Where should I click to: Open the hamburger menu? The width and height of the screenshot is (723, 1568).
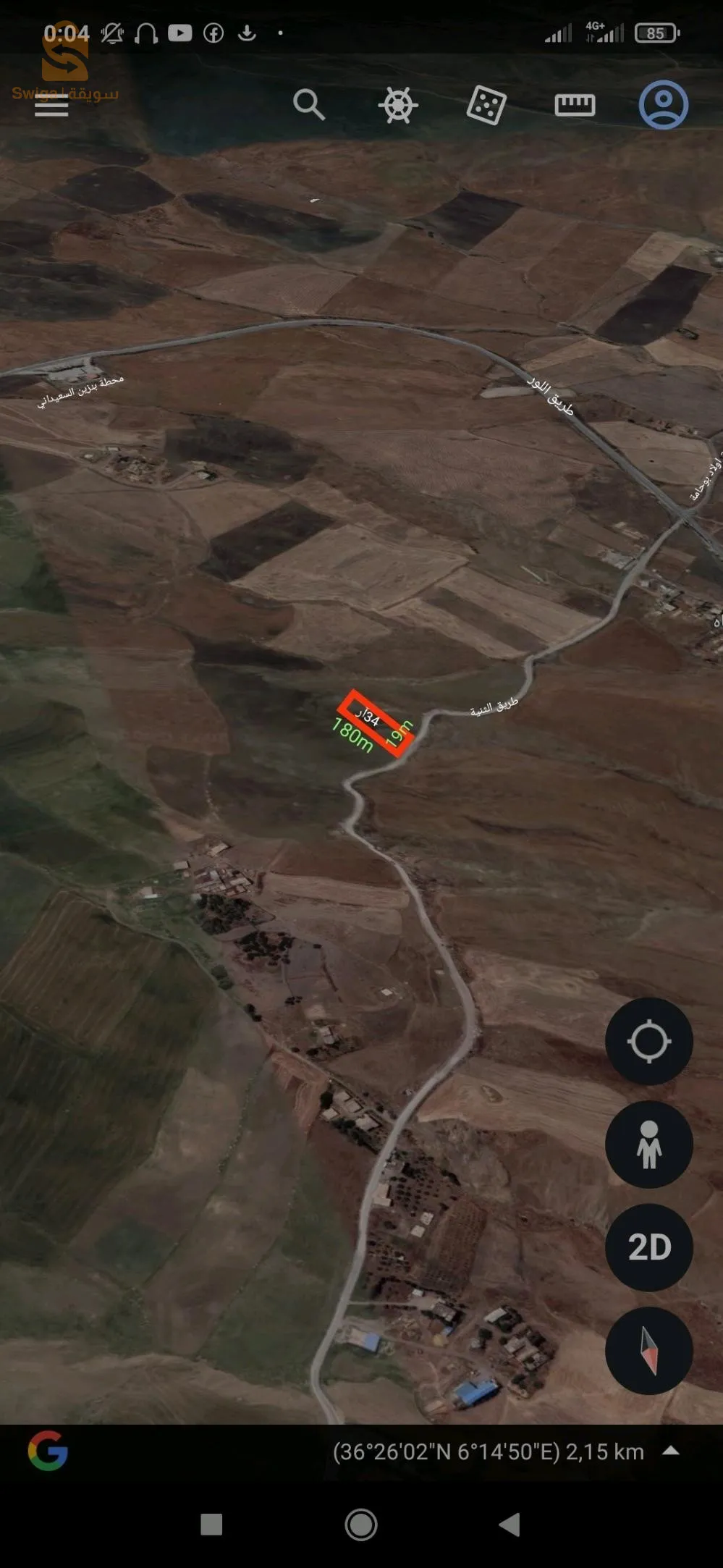(x=51, y=106)
